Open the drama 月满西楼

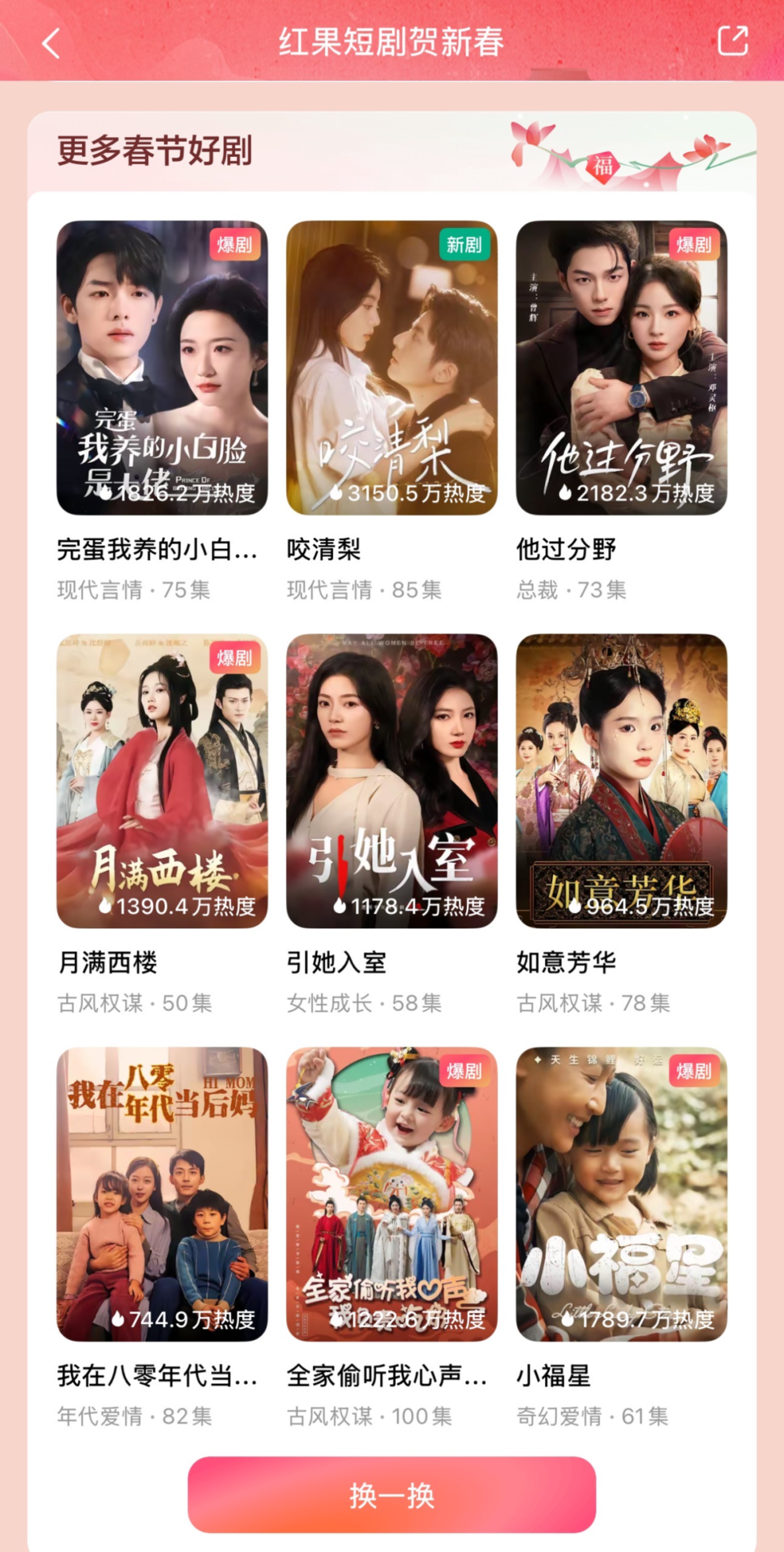(x=162, y=781)
